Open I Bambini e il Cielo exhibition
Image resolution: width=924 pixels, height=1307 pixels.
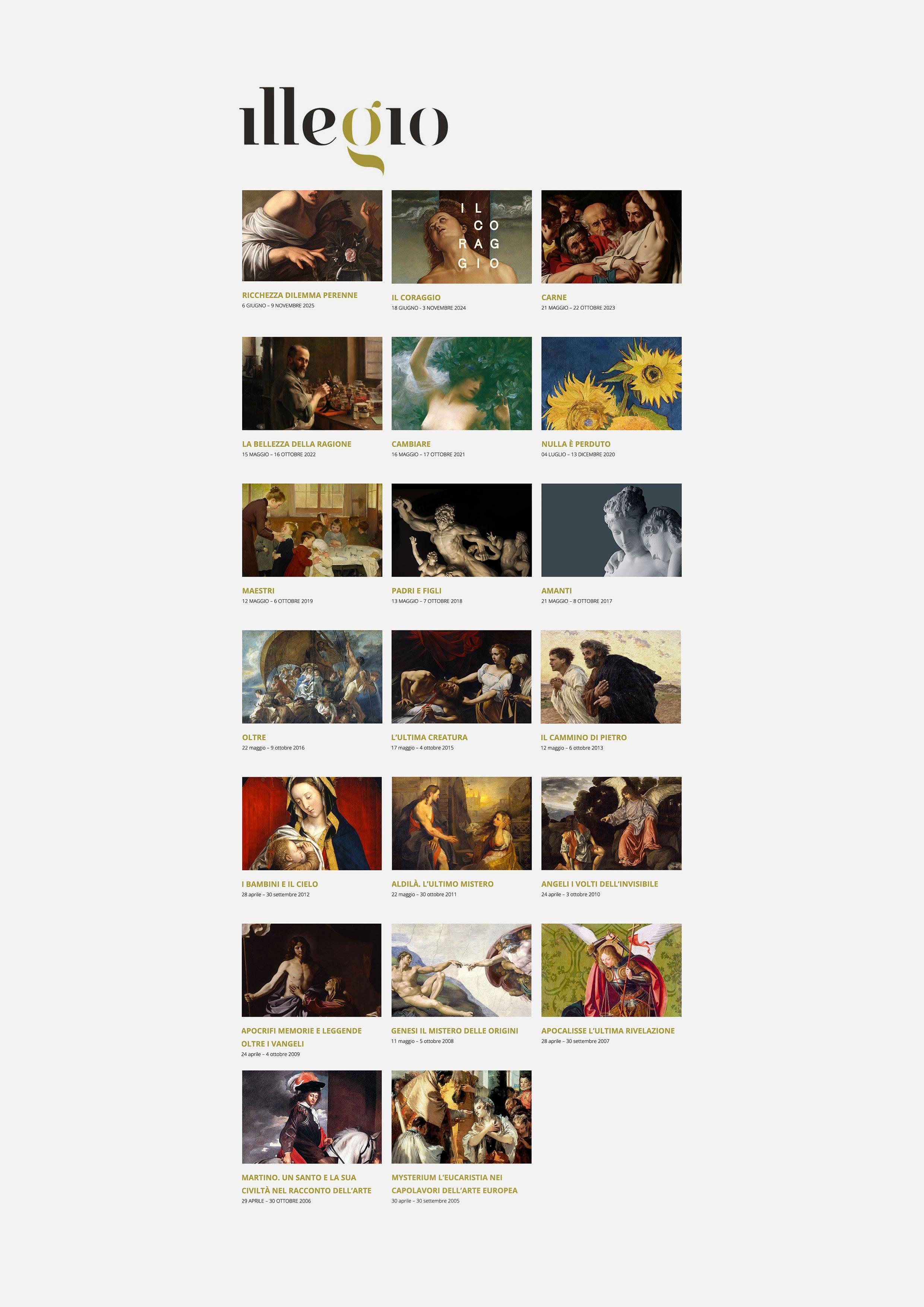312,823
